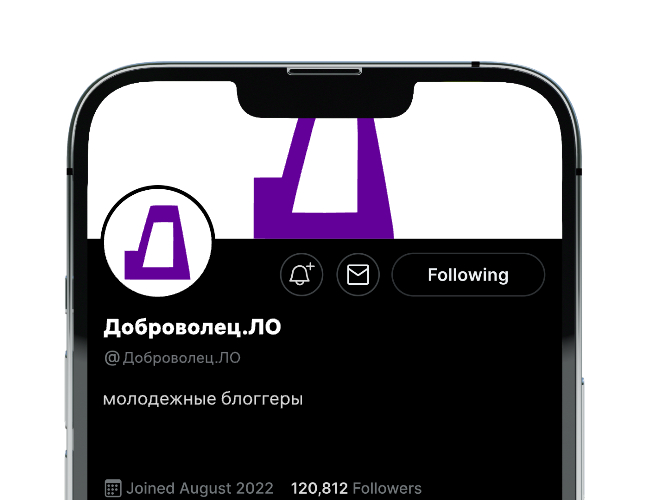The image size is (646, 500).
Task: View the 120,812 Followers list
Action: coord(355,489)
